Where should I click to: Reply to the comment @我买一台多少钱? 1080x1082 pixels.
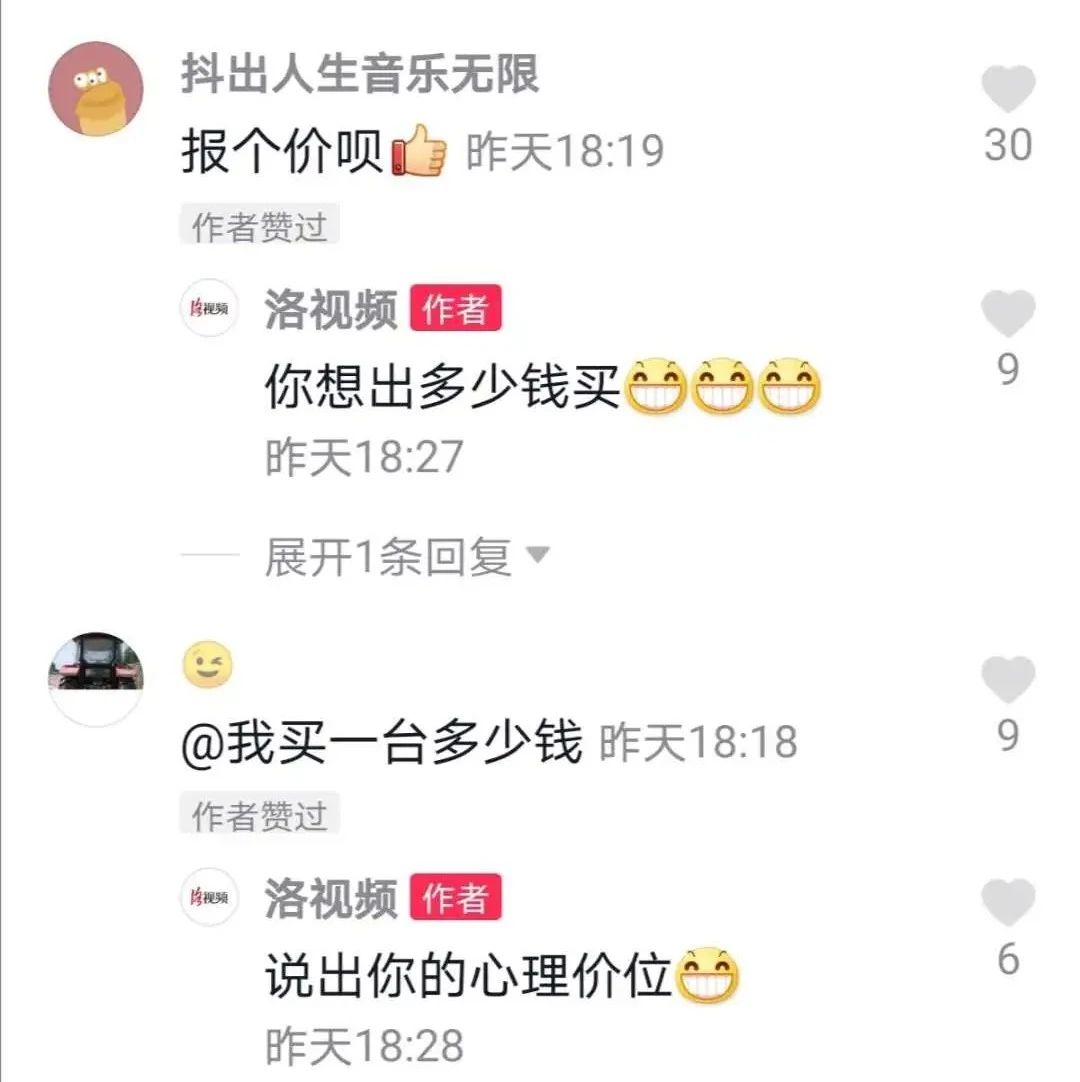[381, 743]
